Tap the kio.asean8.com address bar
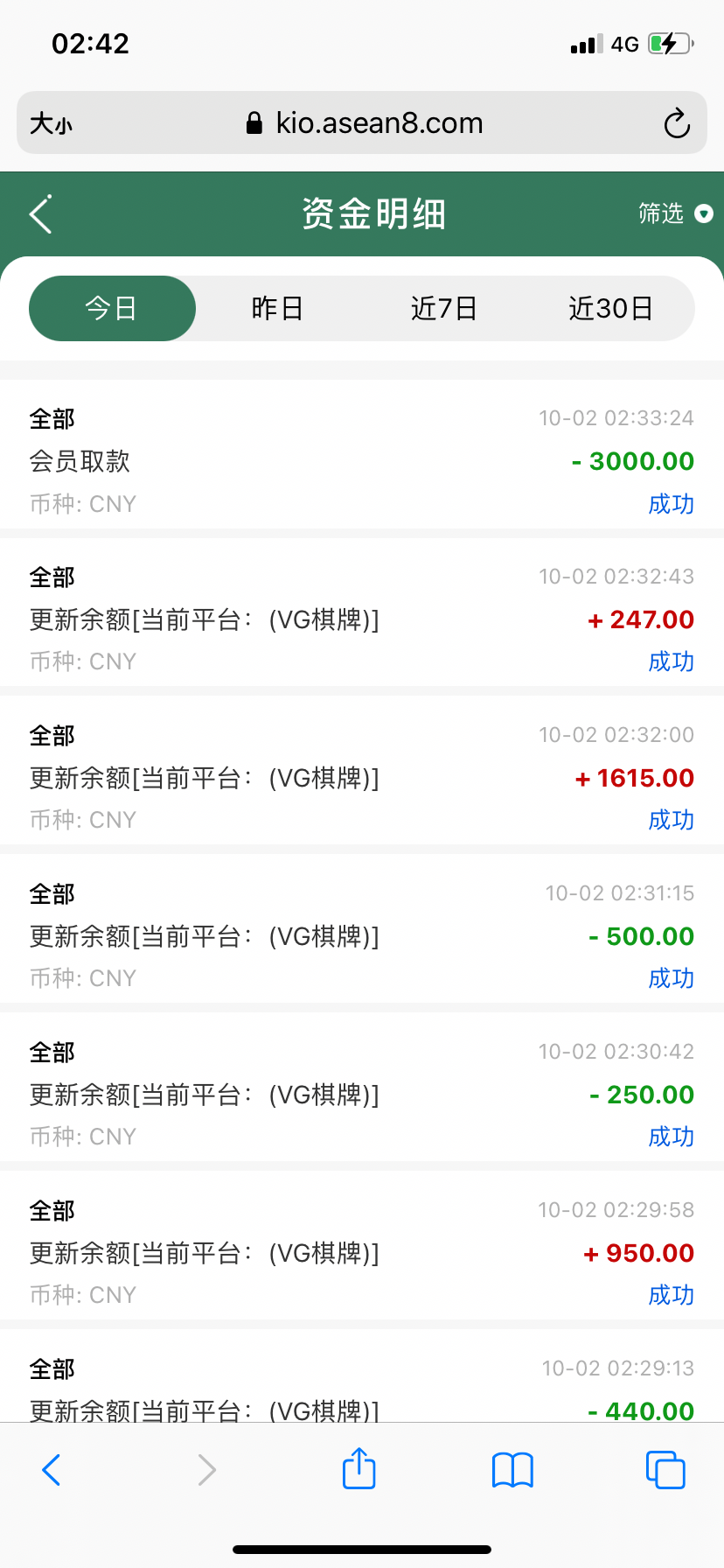The height and width of the screenshot is (1568, 724). tap(367, 123)
